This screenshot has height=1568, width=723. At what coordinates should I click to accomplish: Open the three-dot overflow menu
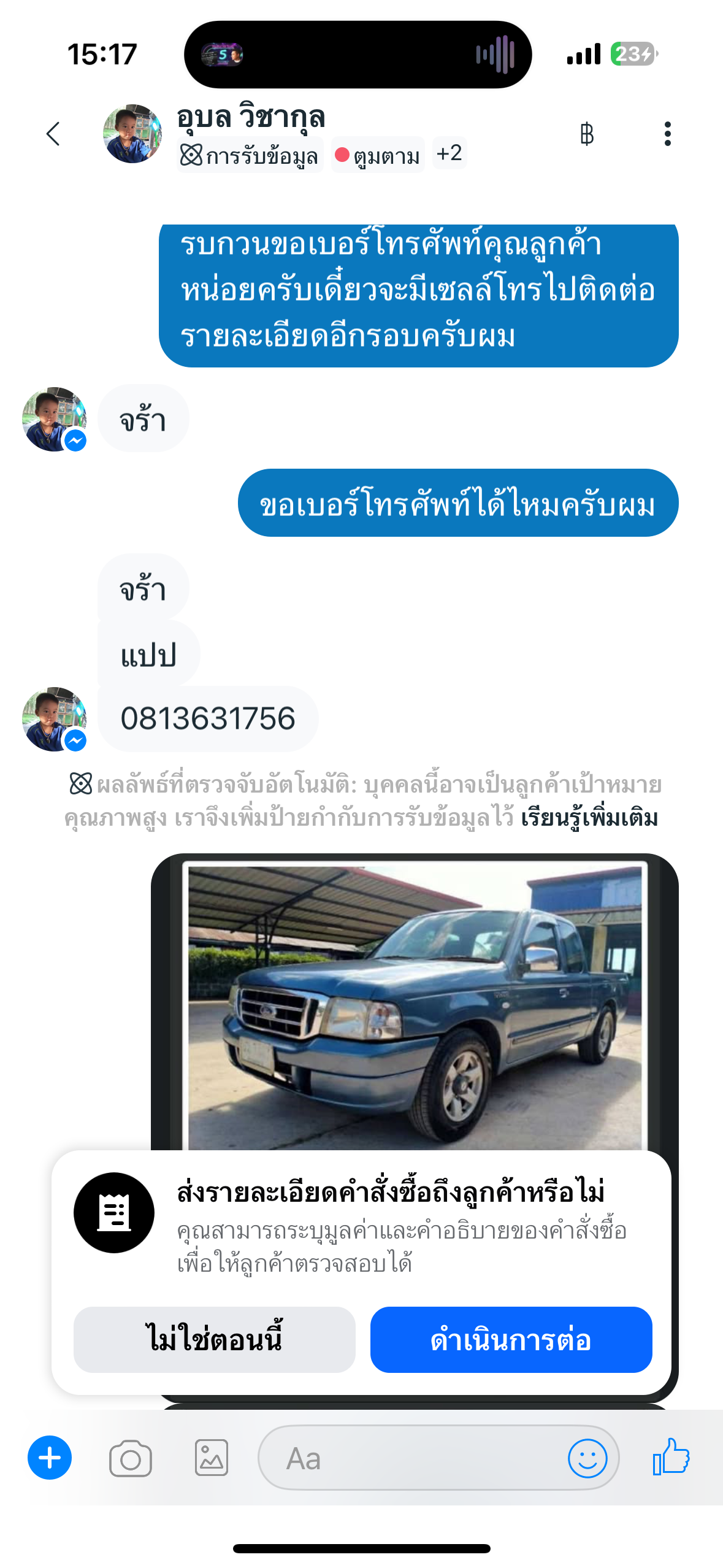tap(667, 133)
